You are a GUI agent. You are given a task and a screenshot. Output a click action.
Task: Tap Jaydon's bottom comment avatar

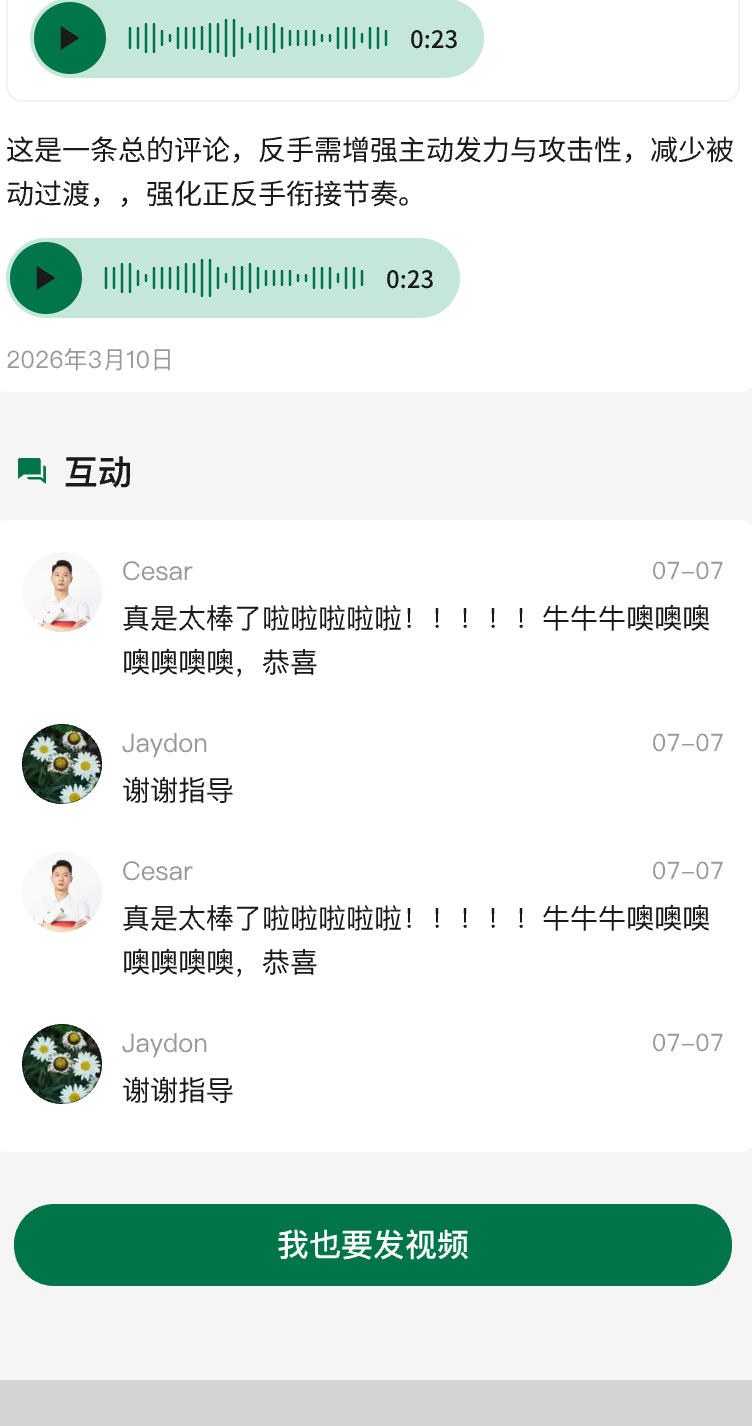coord(61,1063)
